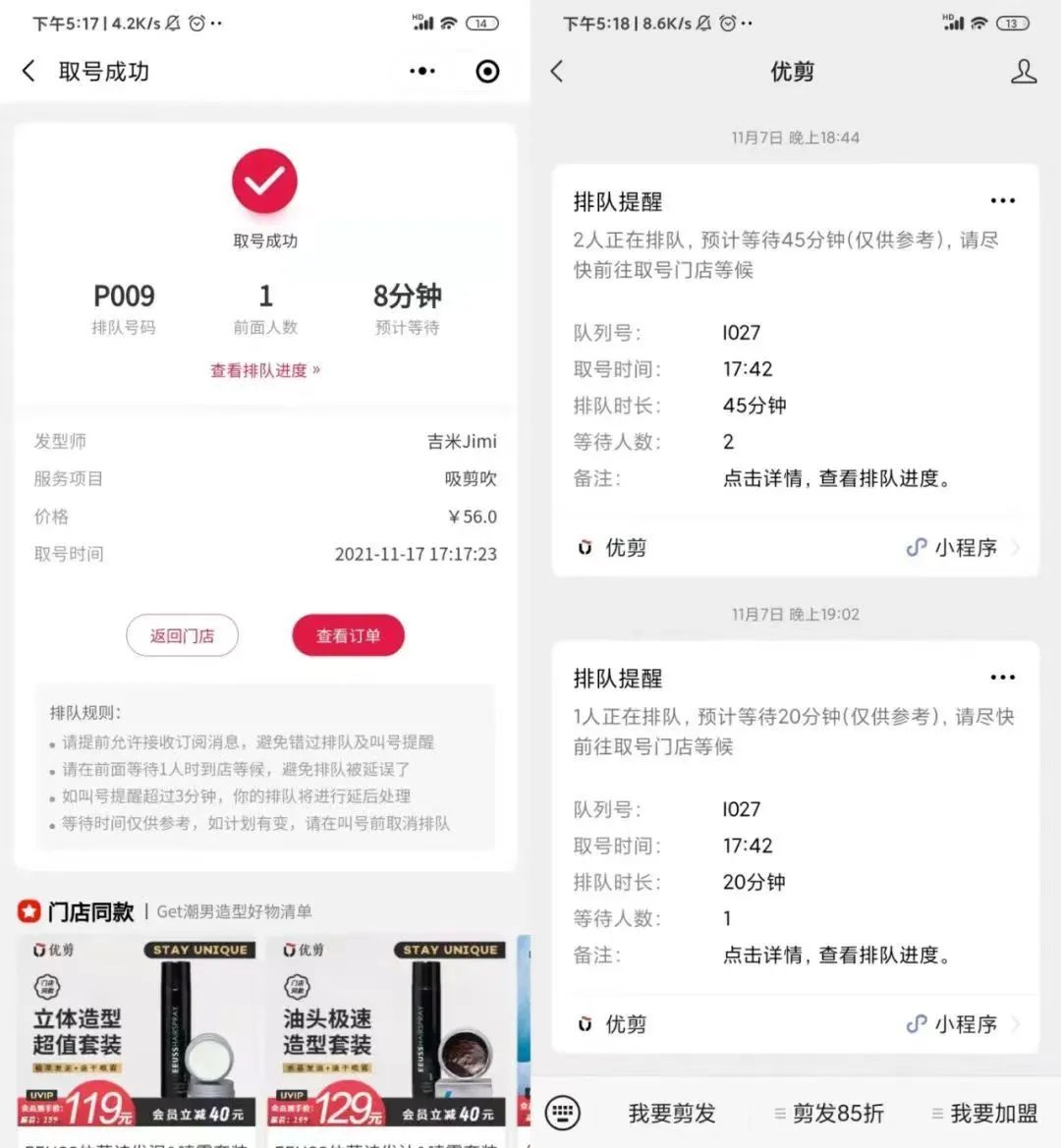Tap the 返回门店 button
1061x1148 pixels.
tap(182, 635)
